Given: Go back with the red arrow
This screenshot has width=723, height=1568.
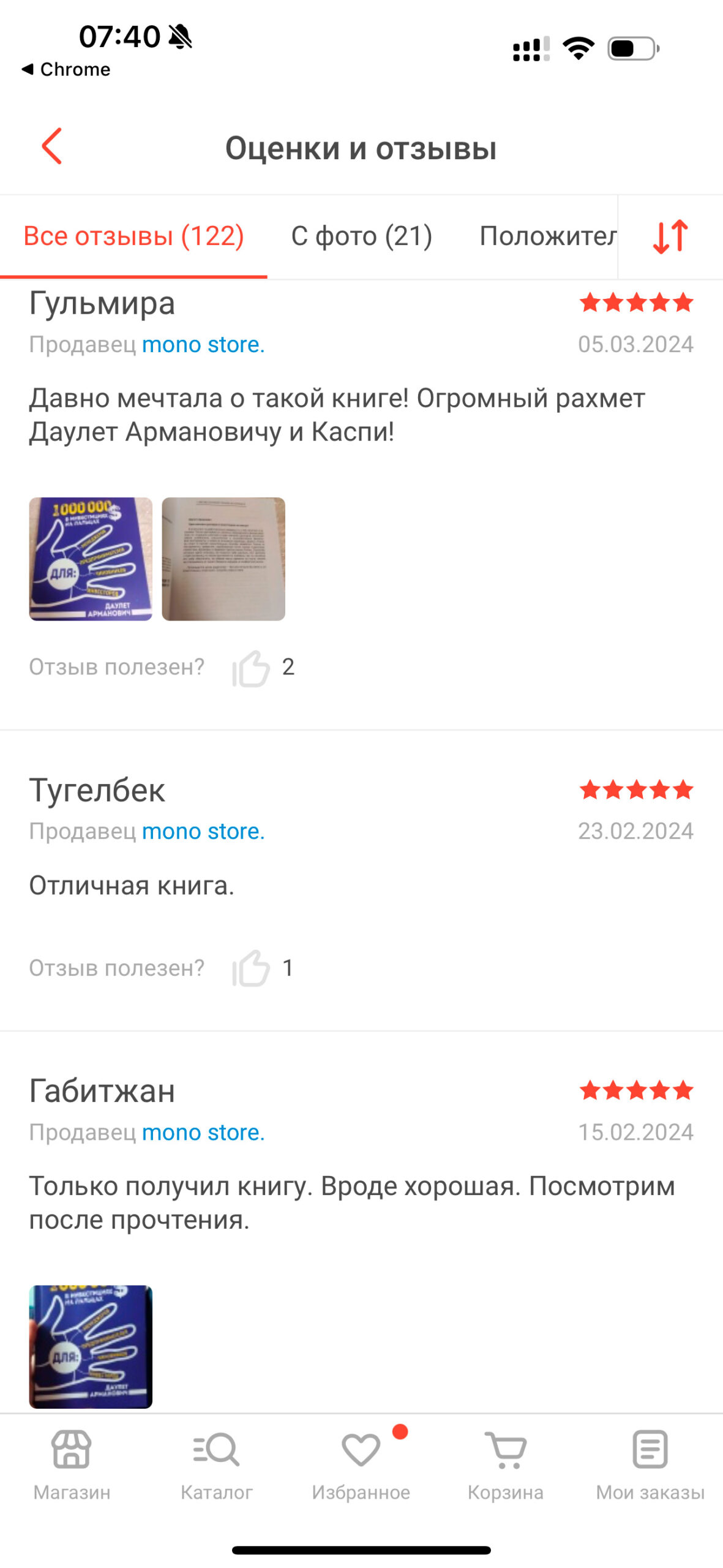Looking at the screenshot, I should 51,146.
